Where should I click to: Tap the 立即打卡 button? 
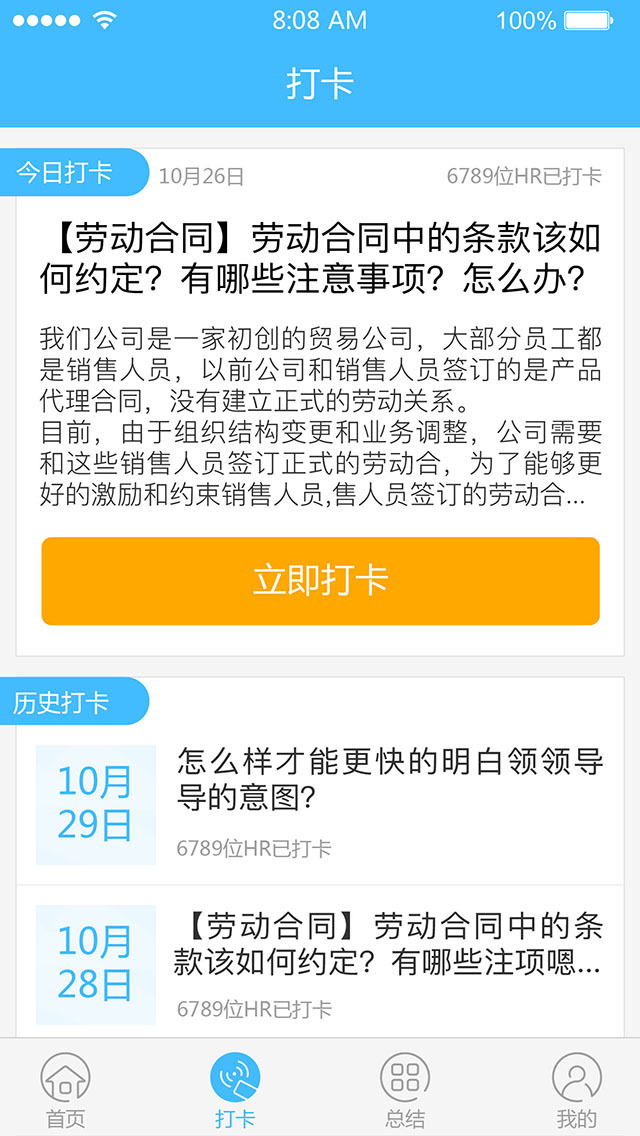tap(320, 581)
